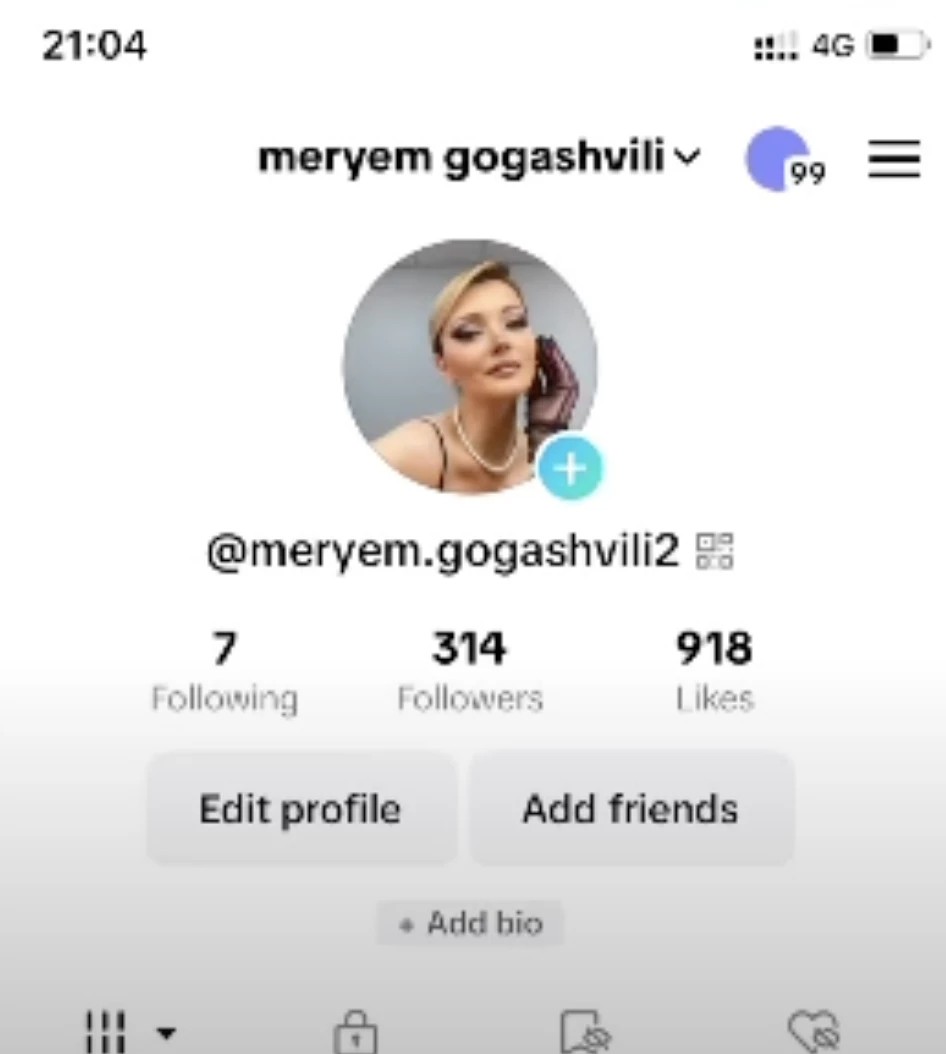This screenshot has height=1054, width=946.
Task: Tap Add friends button
Action: point(631,808)
